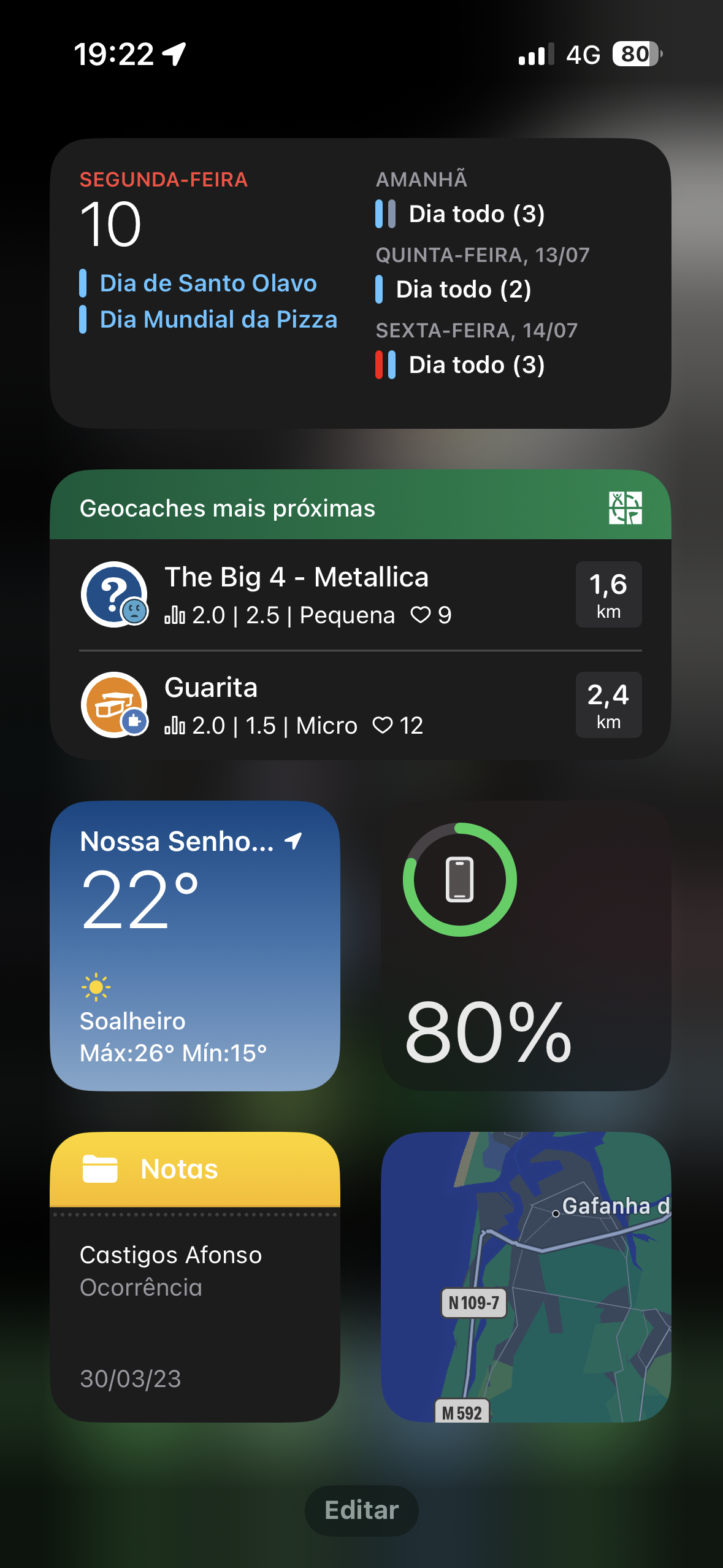Open The Big 4 - Metallica geocache
723x1568 pixels.
point(361,594)
